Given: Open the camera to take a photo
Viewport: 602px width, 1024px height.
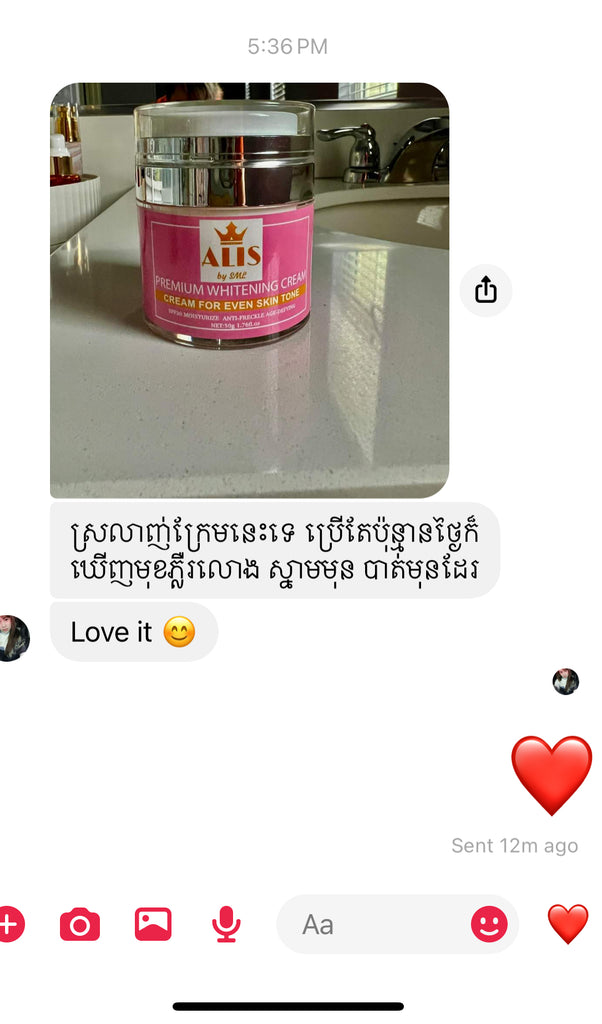Looking at the screenshot, I should click(80, 924).
